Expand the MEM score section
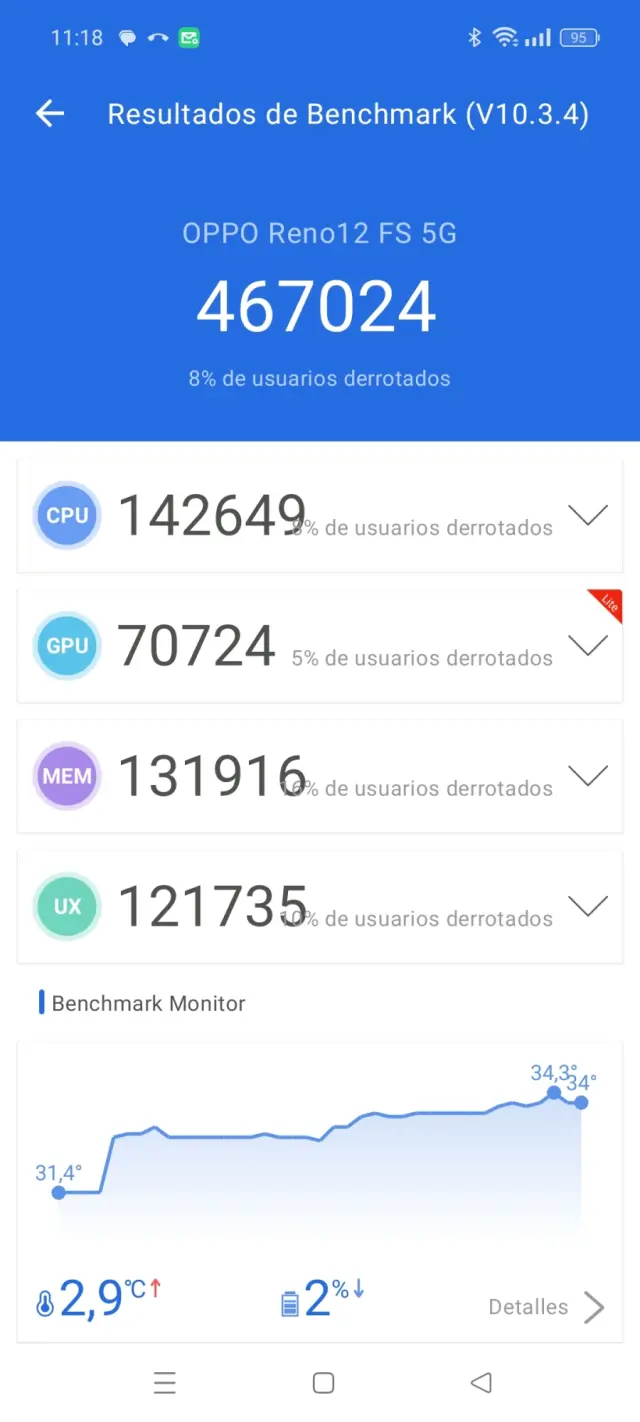This screenshot has width=640, height=1422. point(587,776)
